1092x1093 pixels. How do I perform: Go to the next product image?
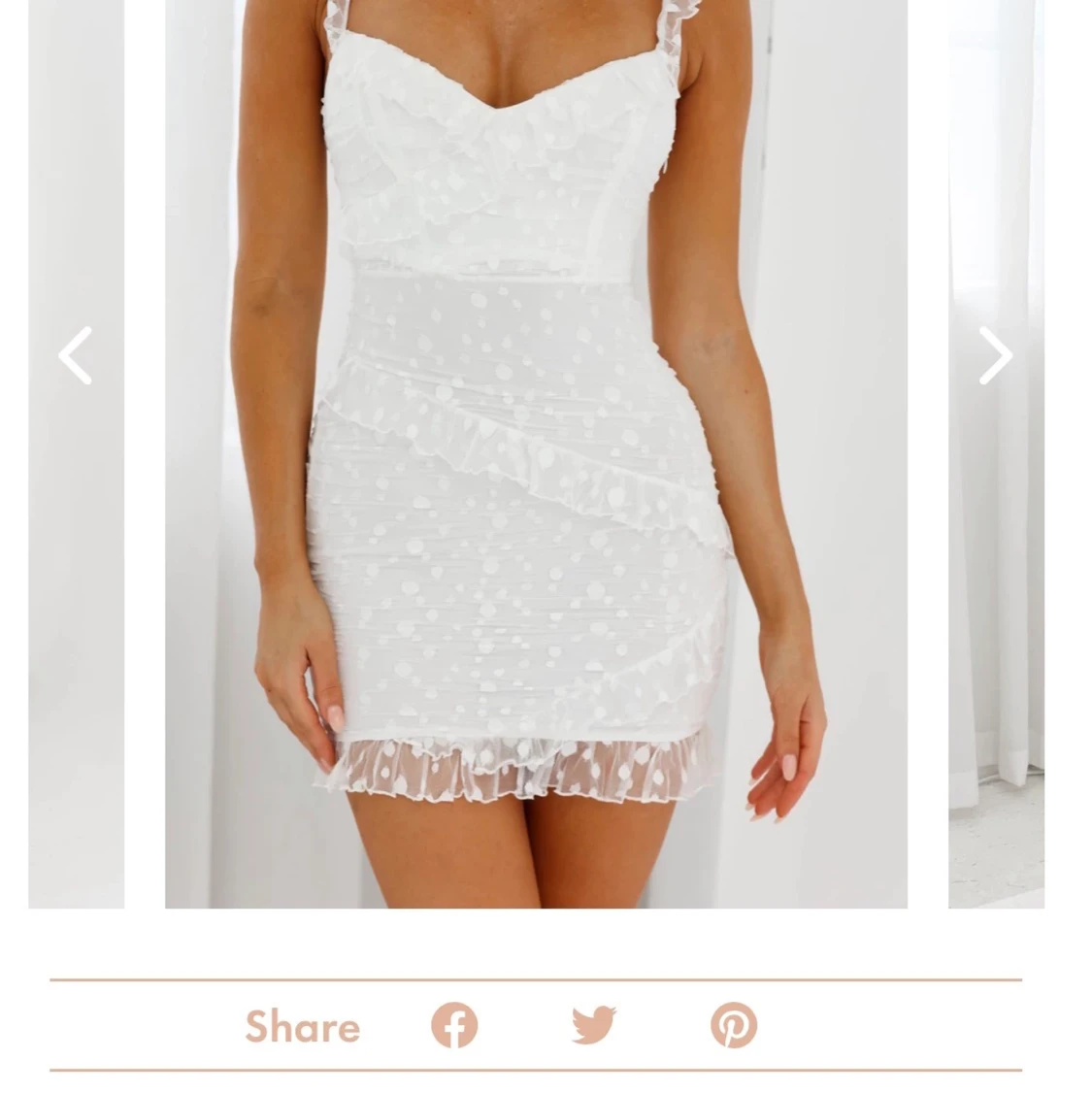[995, 355]
